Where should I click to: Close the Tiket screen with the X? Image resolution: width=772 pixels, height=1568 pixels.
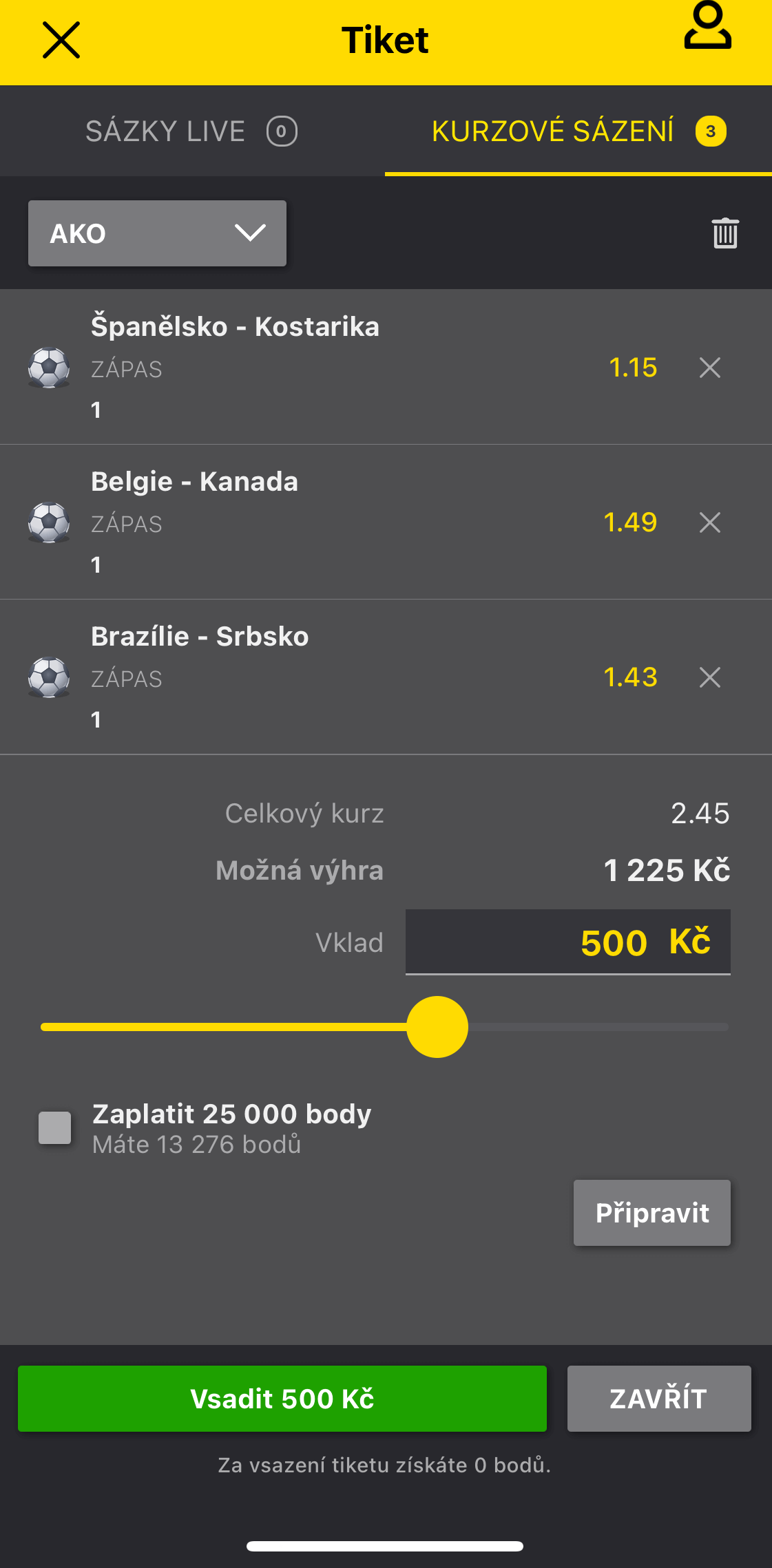[61, 40]
